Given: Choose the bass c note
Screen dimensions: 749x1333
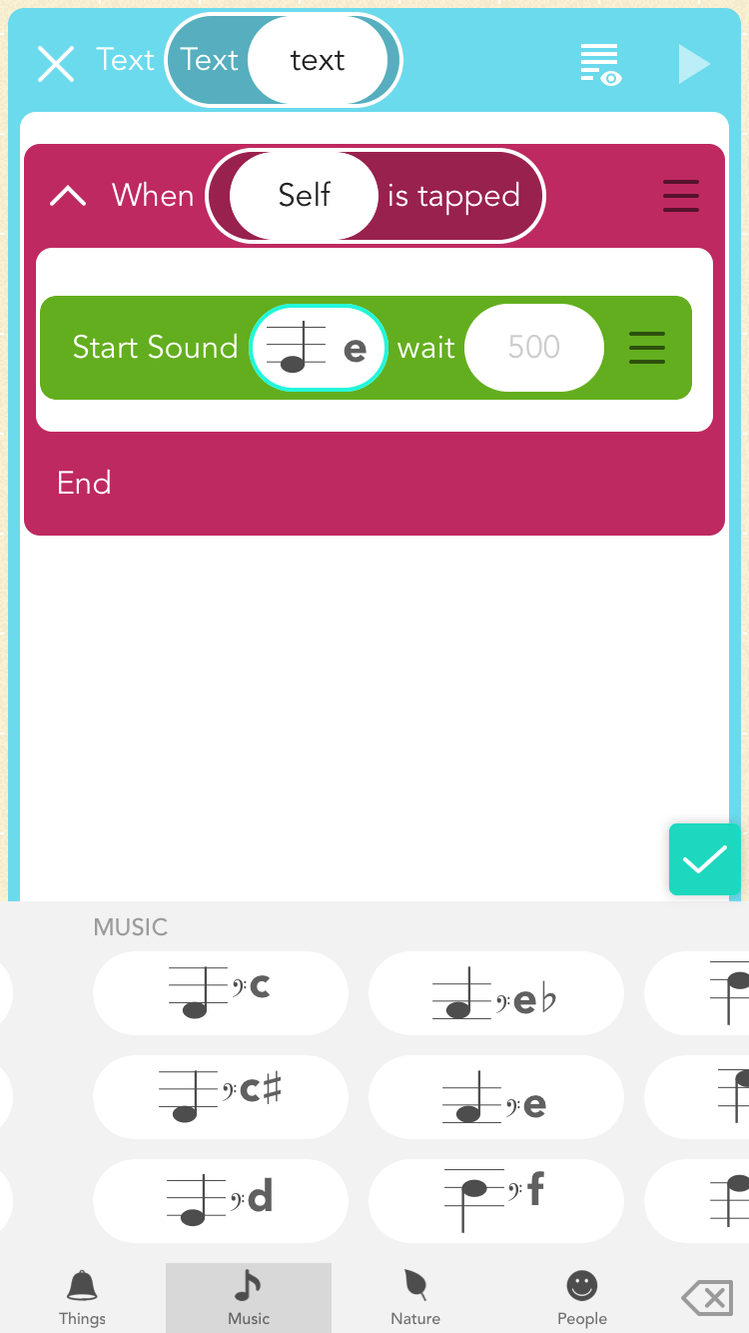Looking at the screenshot, I should coord(221,993).
